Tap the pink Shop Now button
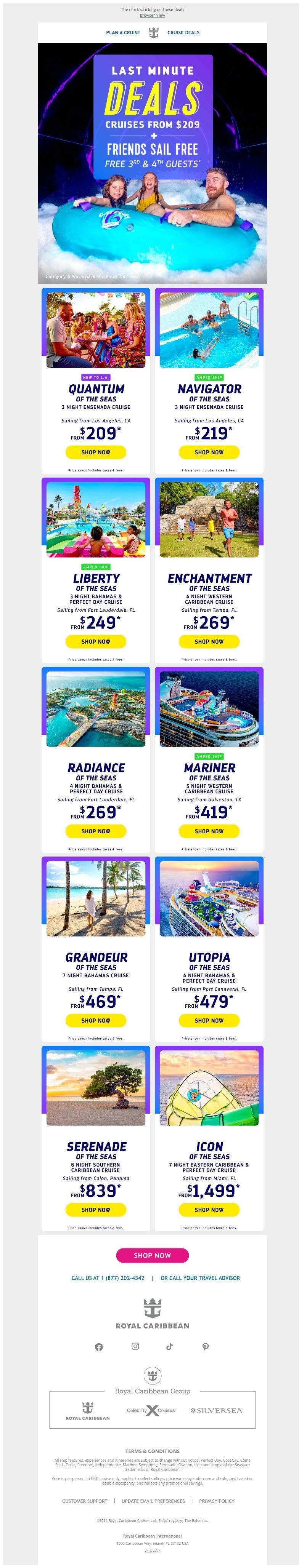The width and height of the screenshot is (299, 1568). tap(152, 1255)
